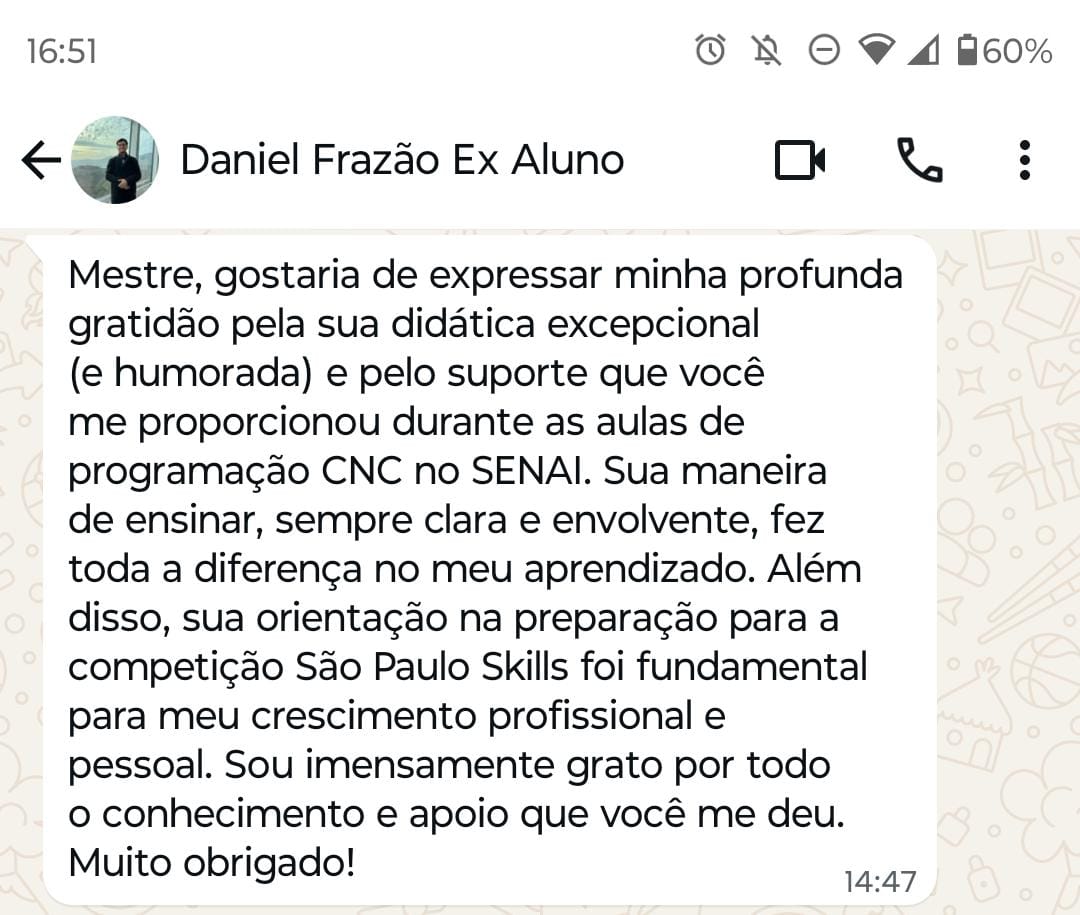Screen dimensions: 1080x915
Task: Start a video call with Daniel
Action: click(800, 160)
